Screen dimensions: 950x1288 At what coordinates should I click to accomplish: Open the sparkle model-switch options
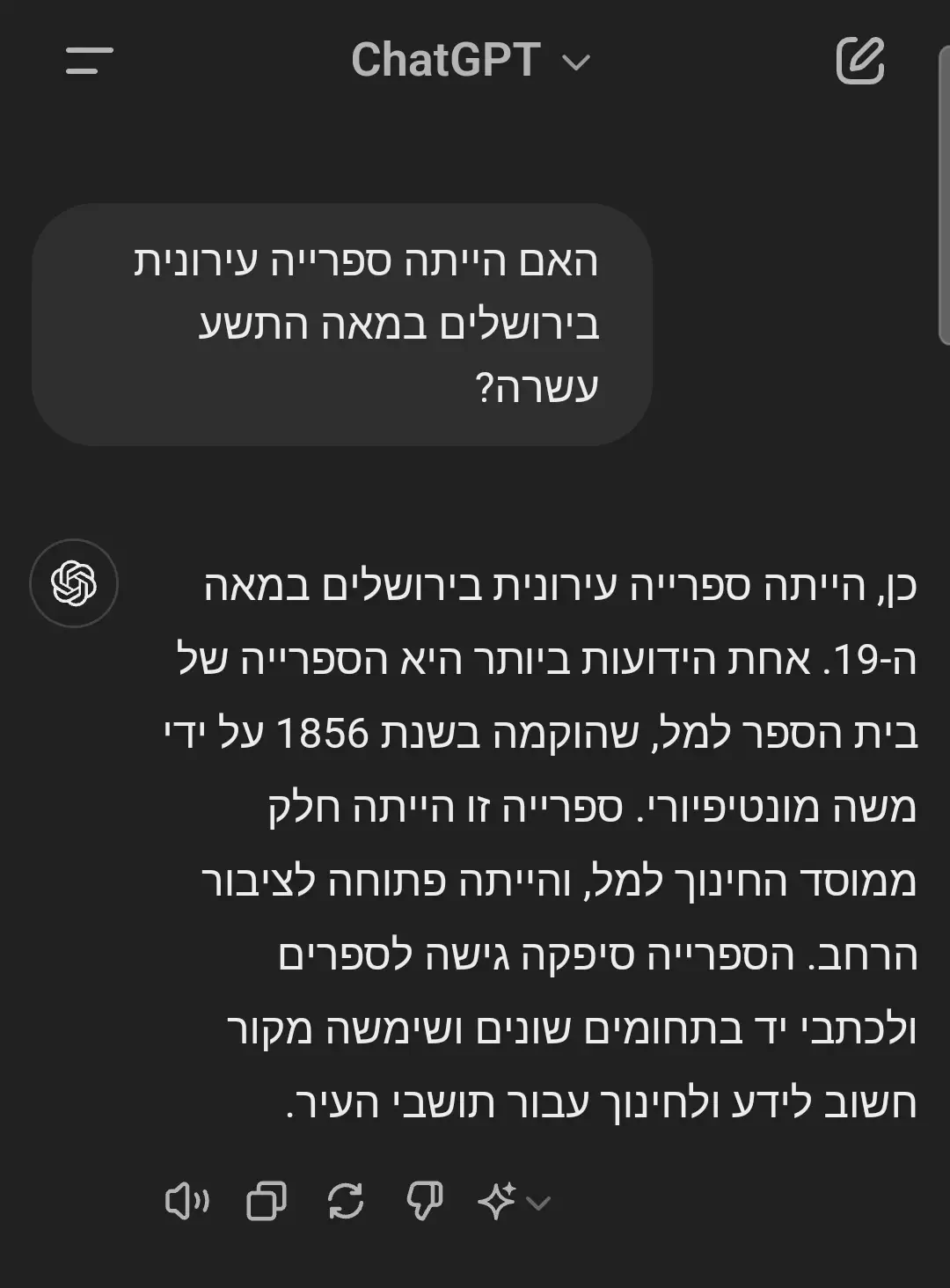click(x=513, y=1201)
